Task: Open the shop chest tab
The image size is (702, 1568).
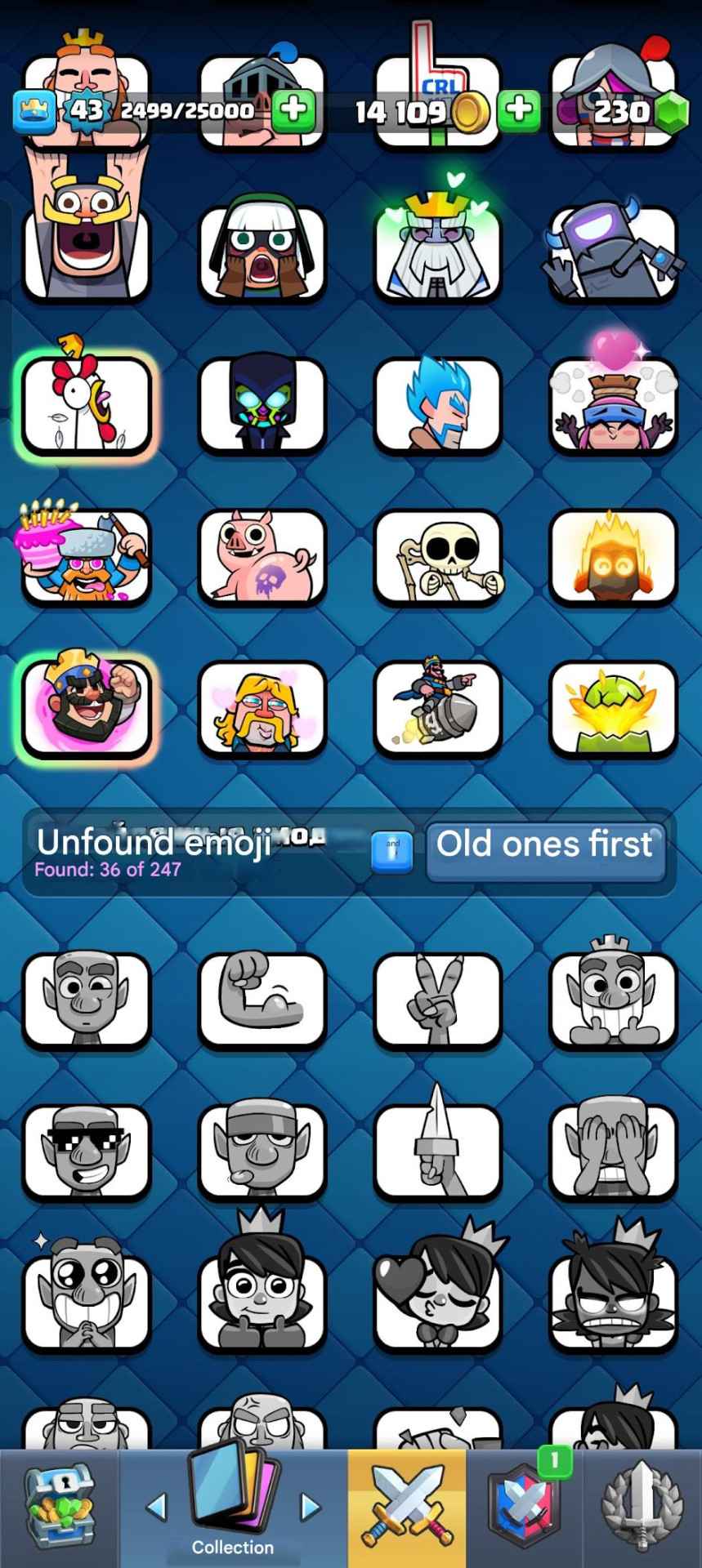Action: 59,1508
